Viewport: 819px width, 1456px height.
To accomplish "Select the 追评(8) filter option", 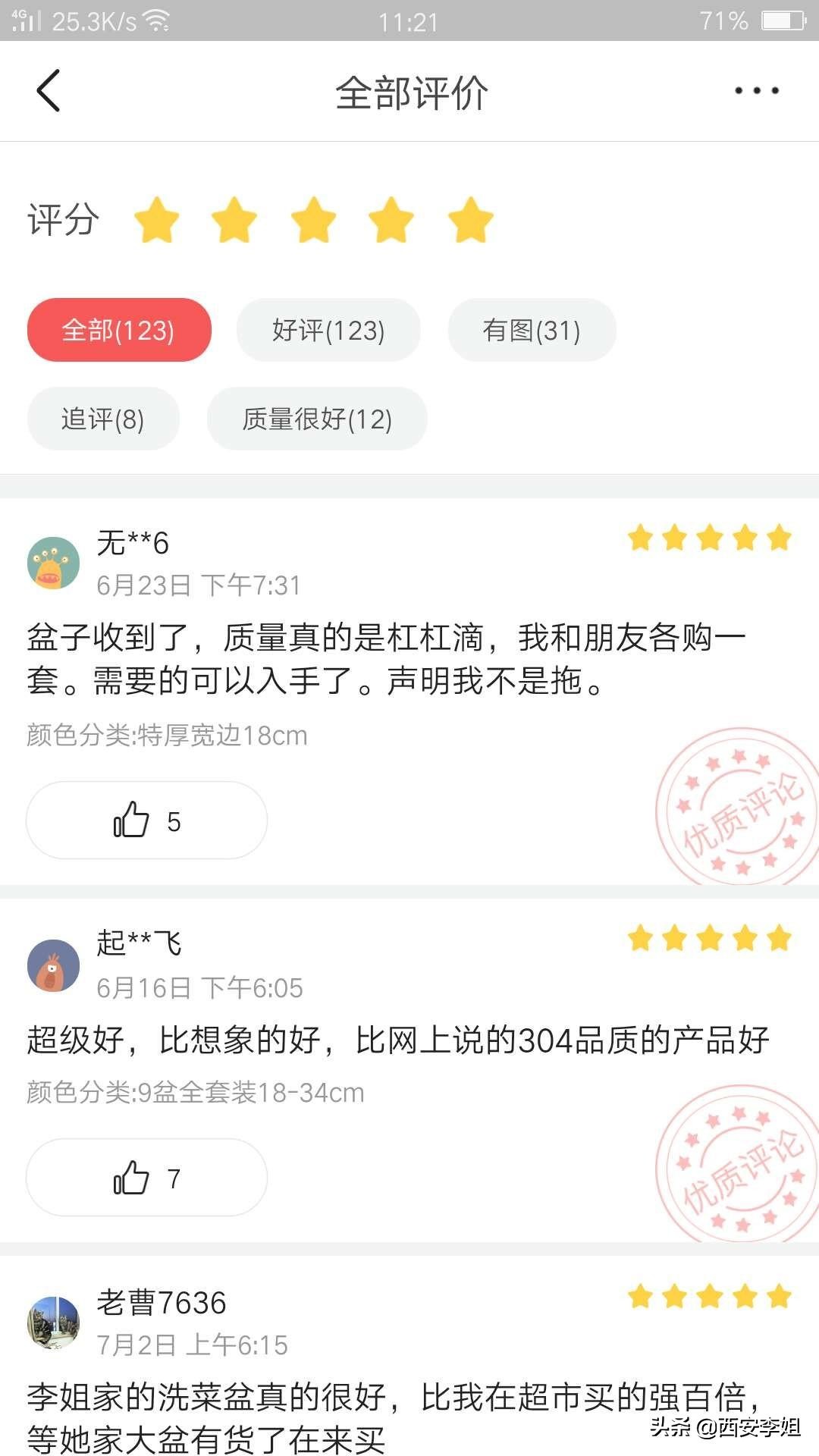I will point(103,418).
